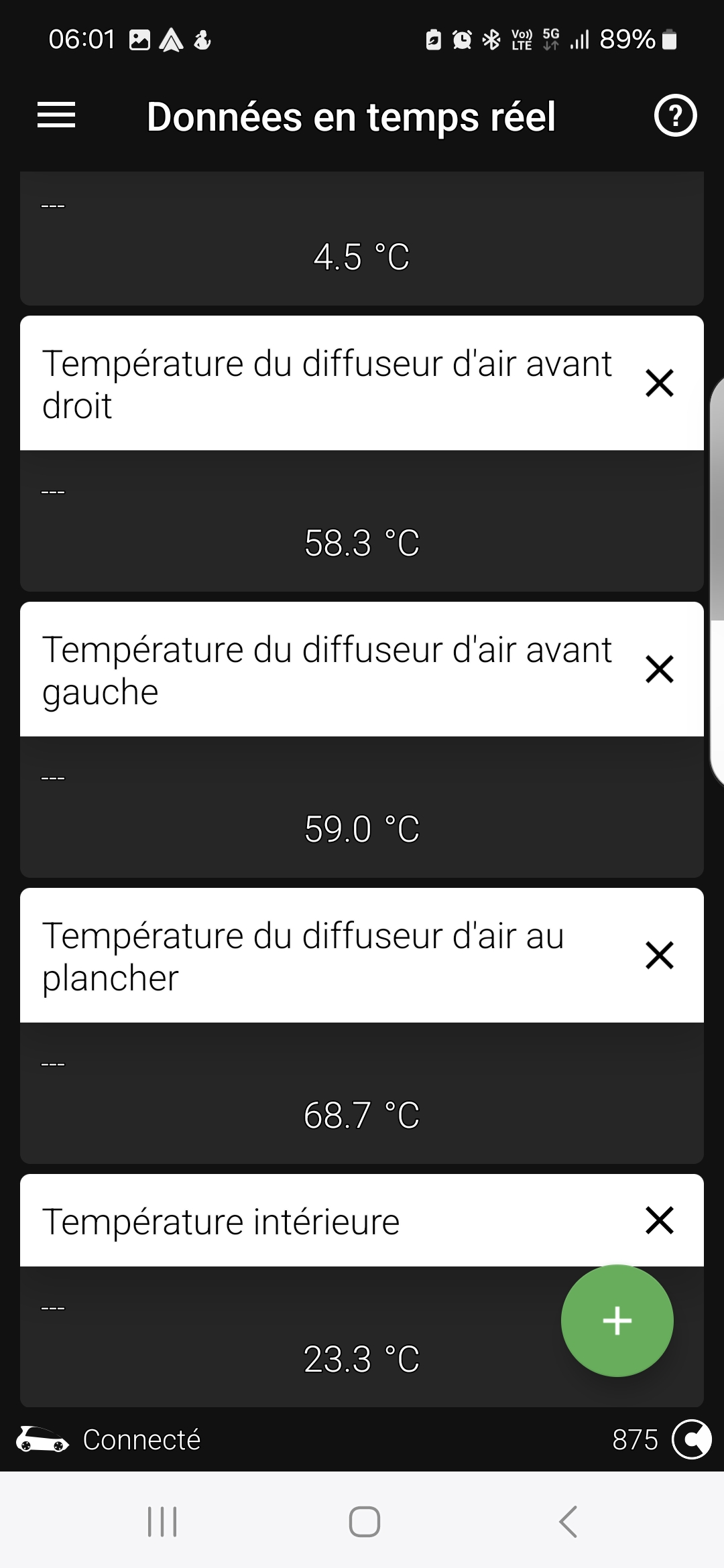This screenshot has width=724, height=1568.
Task: Remove the Température intérieure card
Action: click(x=660, y=1220)
